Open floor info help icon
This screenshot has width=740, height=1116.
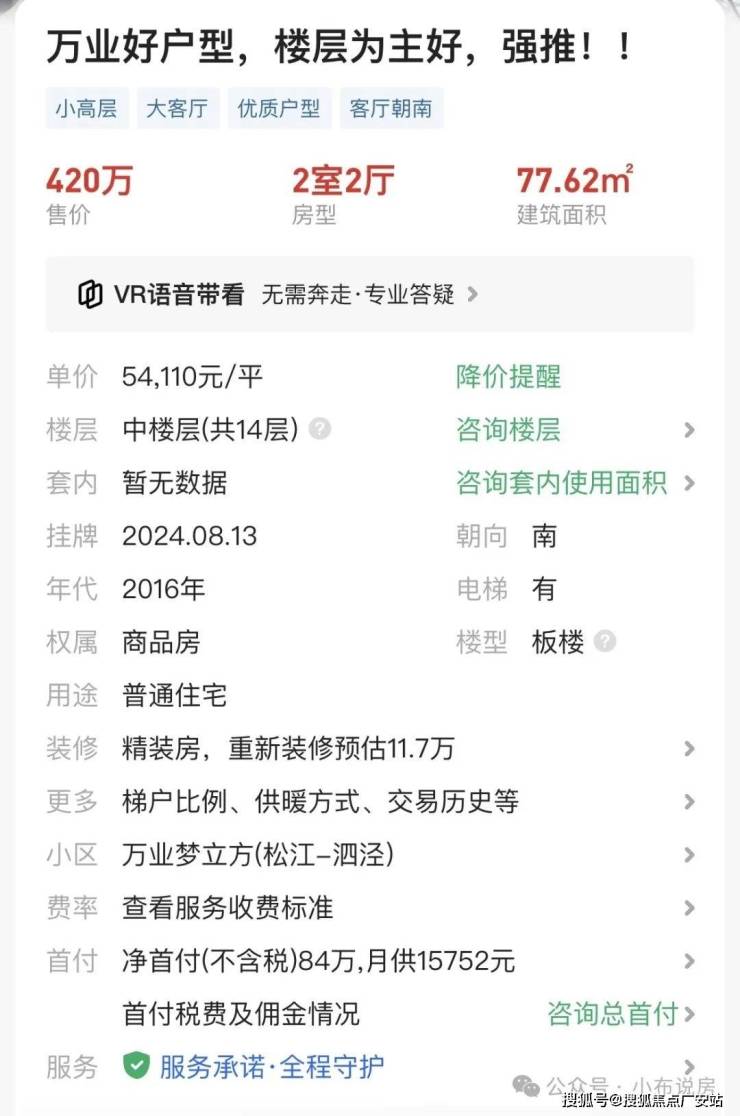(x=320, y=430)
